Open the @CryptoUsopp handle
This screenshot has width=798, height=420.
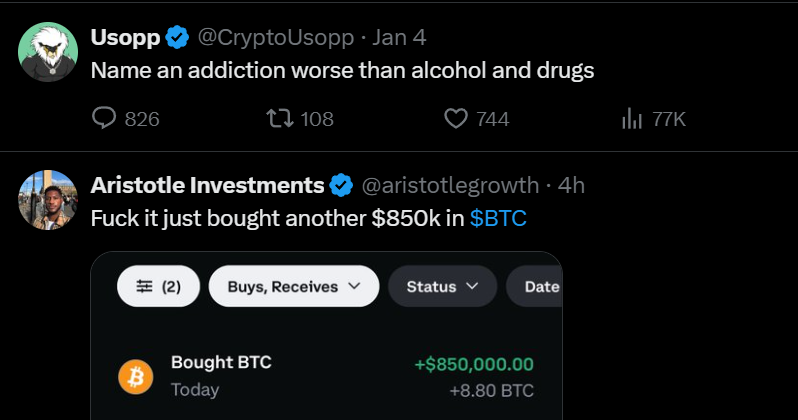click(x=276, y=38)
